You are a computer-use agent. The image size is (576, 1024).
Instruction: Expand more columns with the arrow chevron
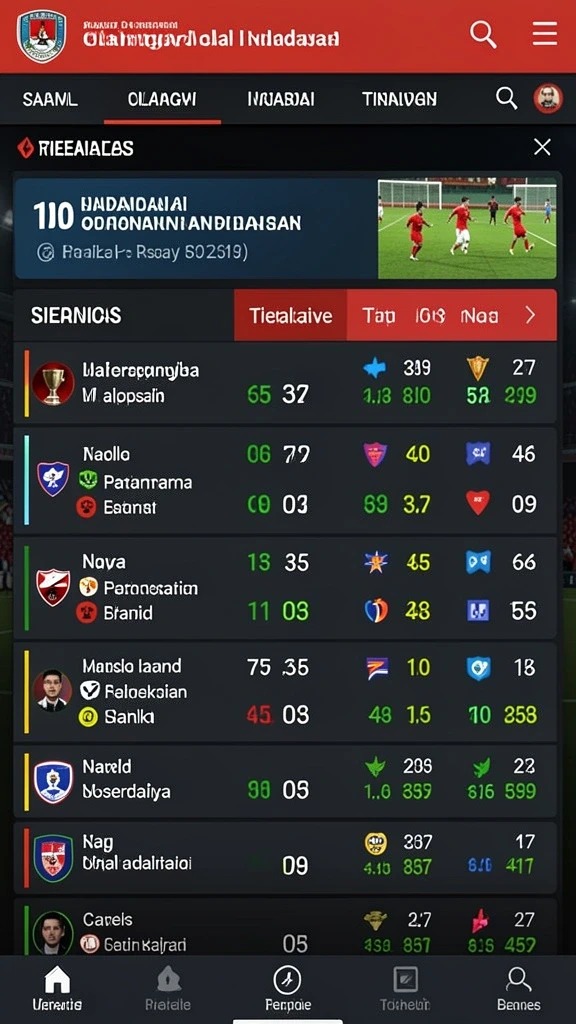coord(530,316)
